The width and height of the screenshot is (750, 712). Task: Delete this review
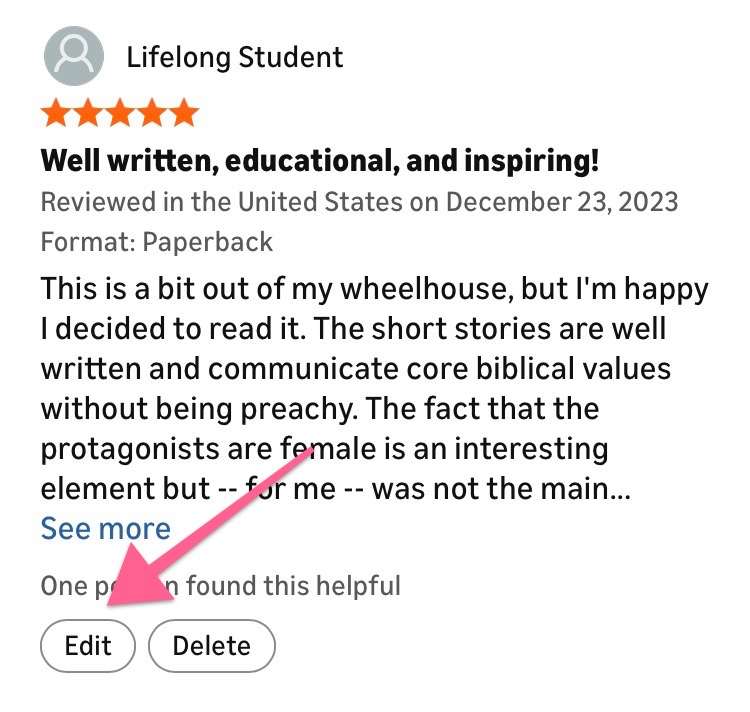(x=211, y=645)
